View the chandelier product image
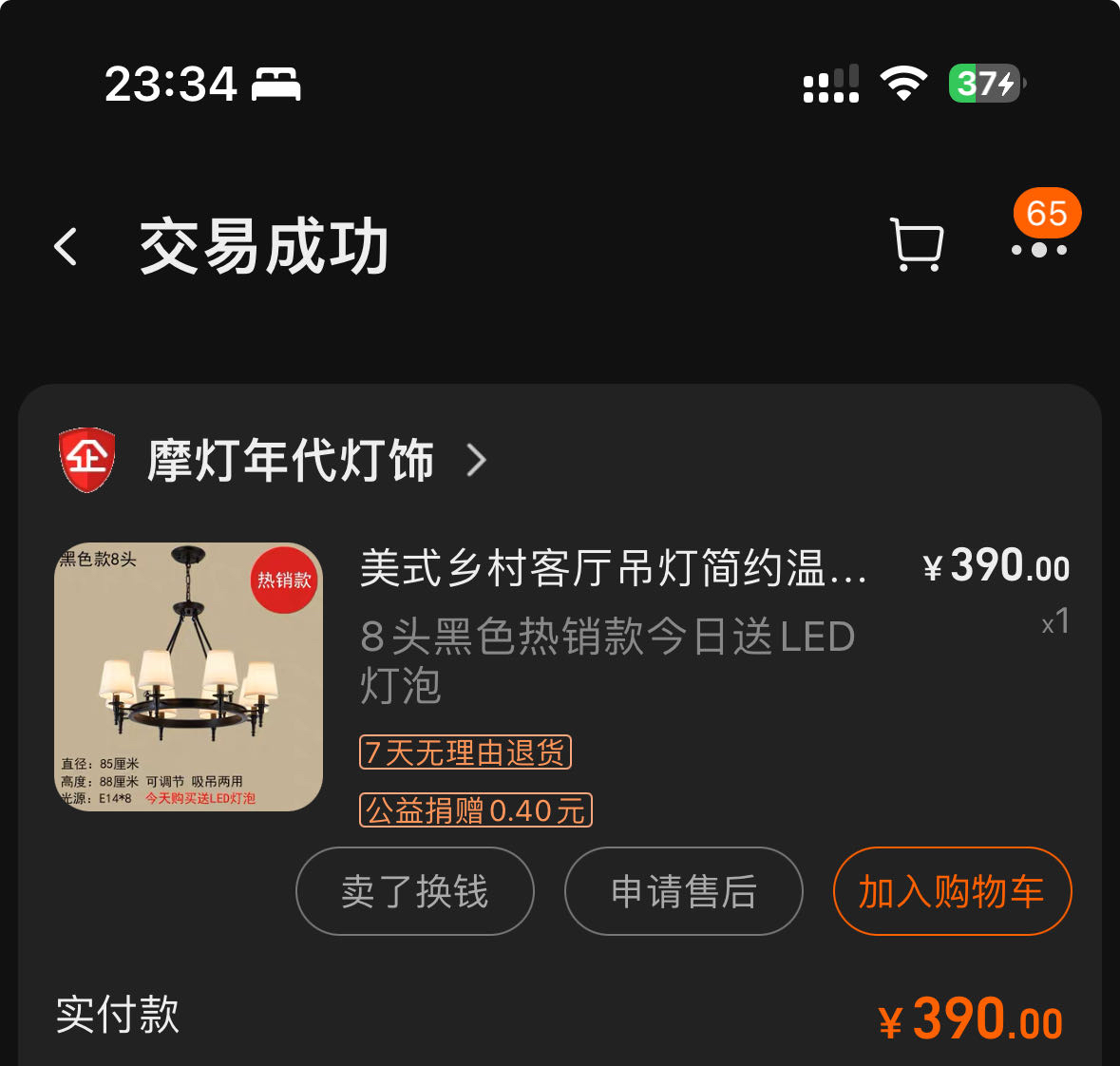 pyautogui.click(x=189, y=676)
